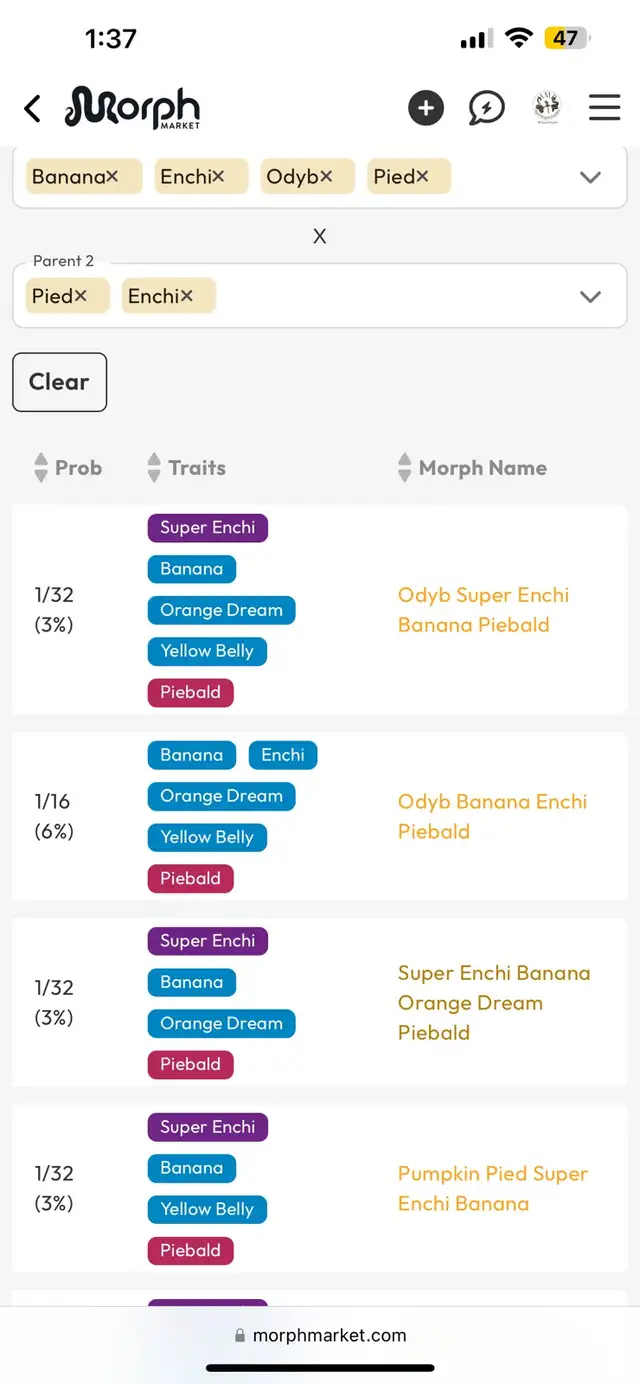Remove Pied chip from Parent 2
The height and width of the screenshot is (1384, 640).
pos(80,296)
